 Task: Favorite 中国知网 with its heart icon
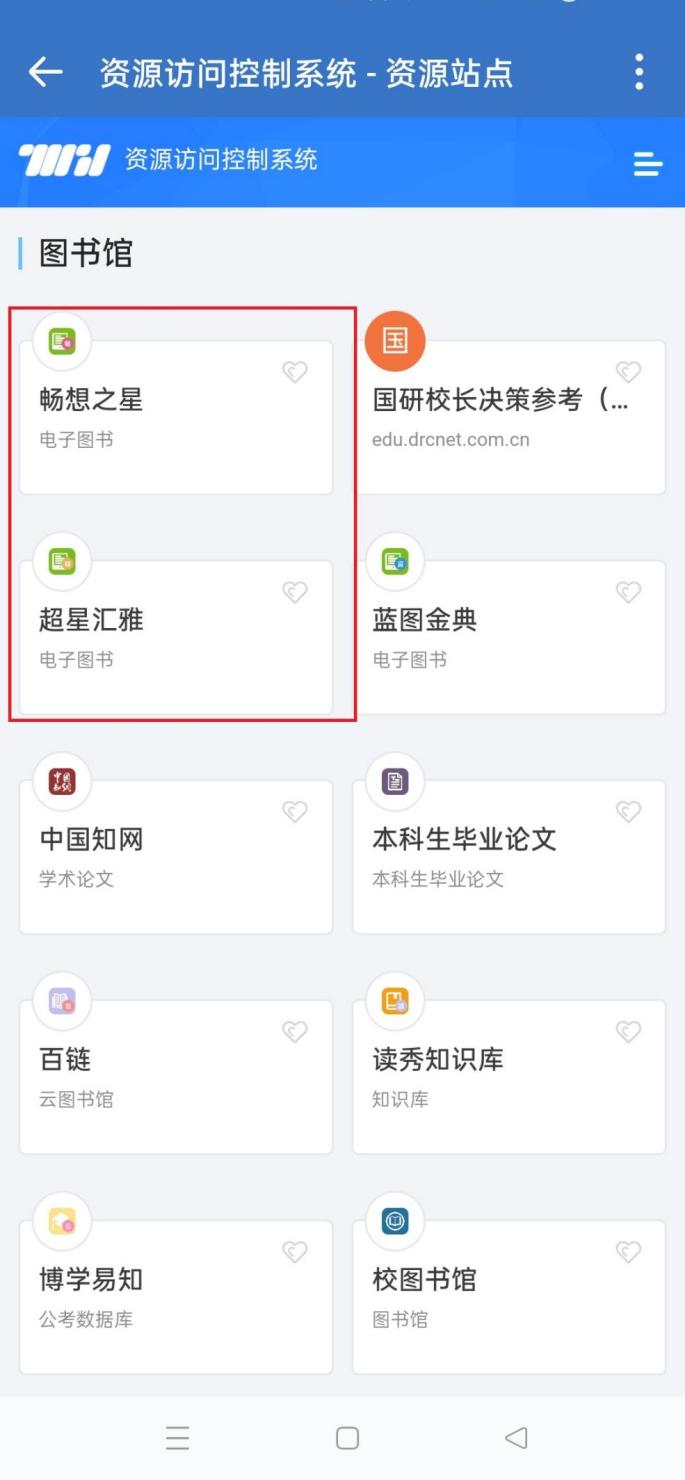[294, 812]
